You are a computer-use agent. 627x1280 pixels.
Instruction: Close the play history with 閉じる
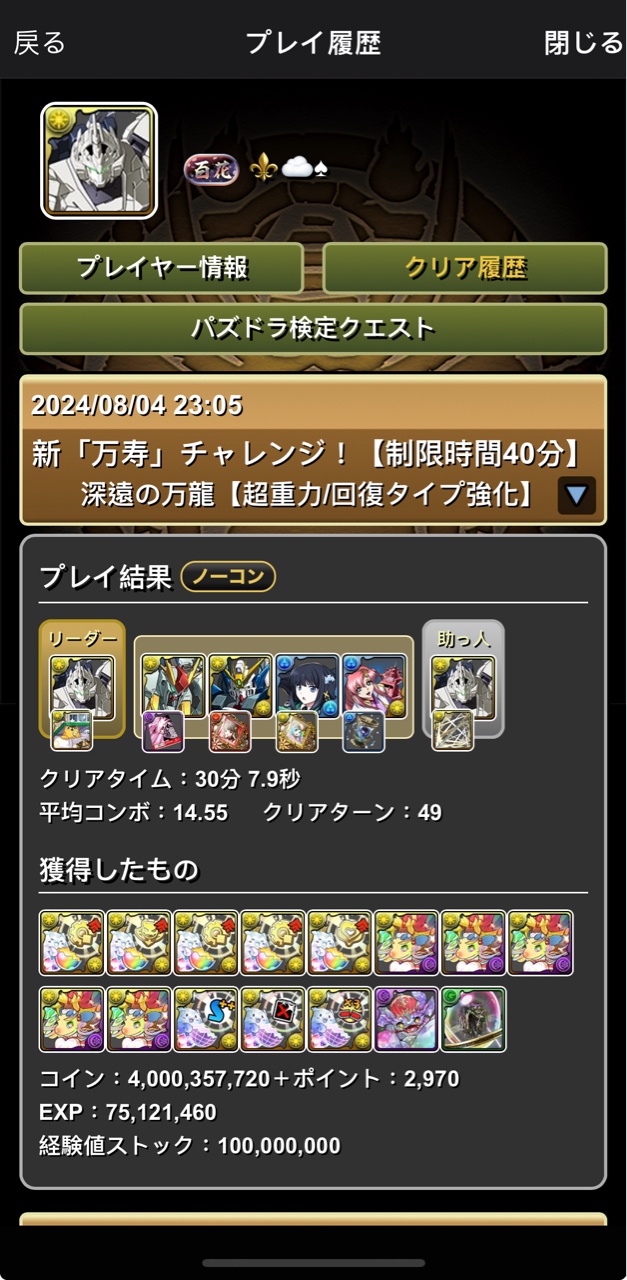584,43
